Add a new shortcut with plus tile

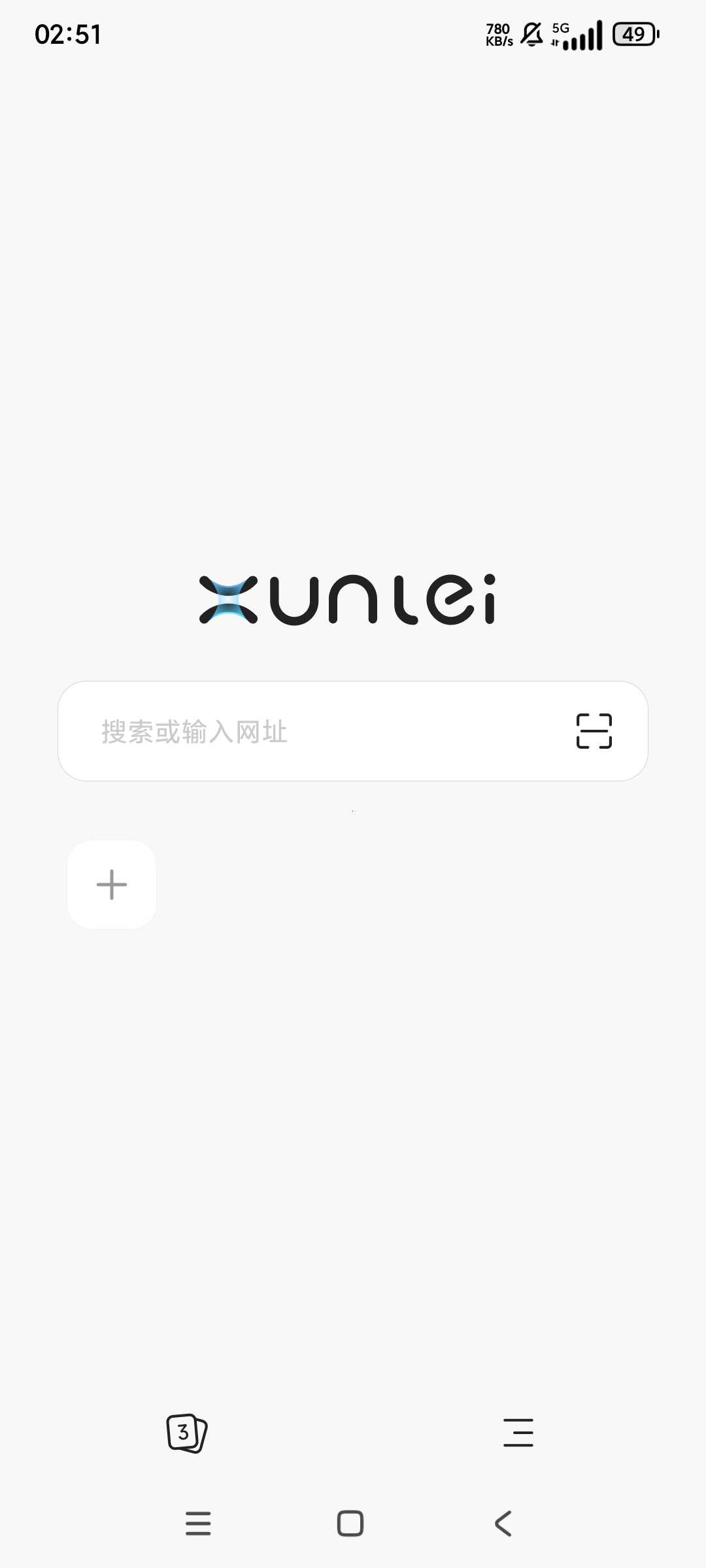pyautogui.click(x=112, y=885)
